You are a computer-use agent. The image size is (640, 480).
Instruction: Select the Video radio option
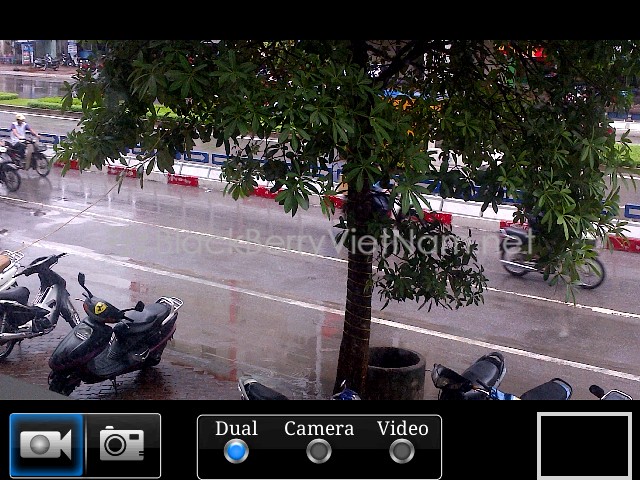402,451
